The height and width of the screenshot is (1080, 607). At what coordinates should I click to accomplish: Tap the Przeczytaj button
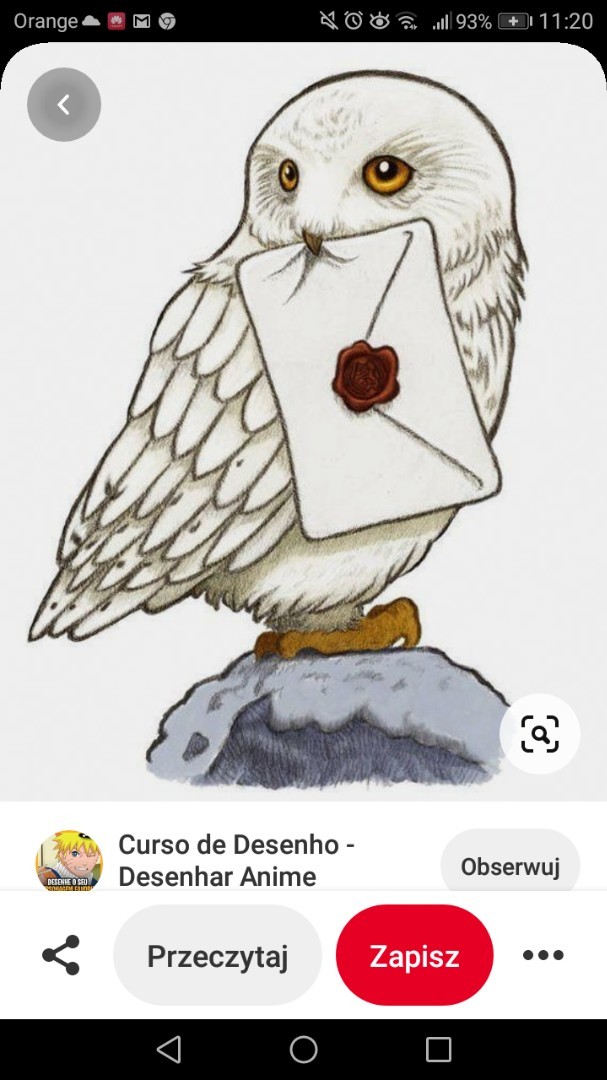pyautogui.click(x=217, y=956)
